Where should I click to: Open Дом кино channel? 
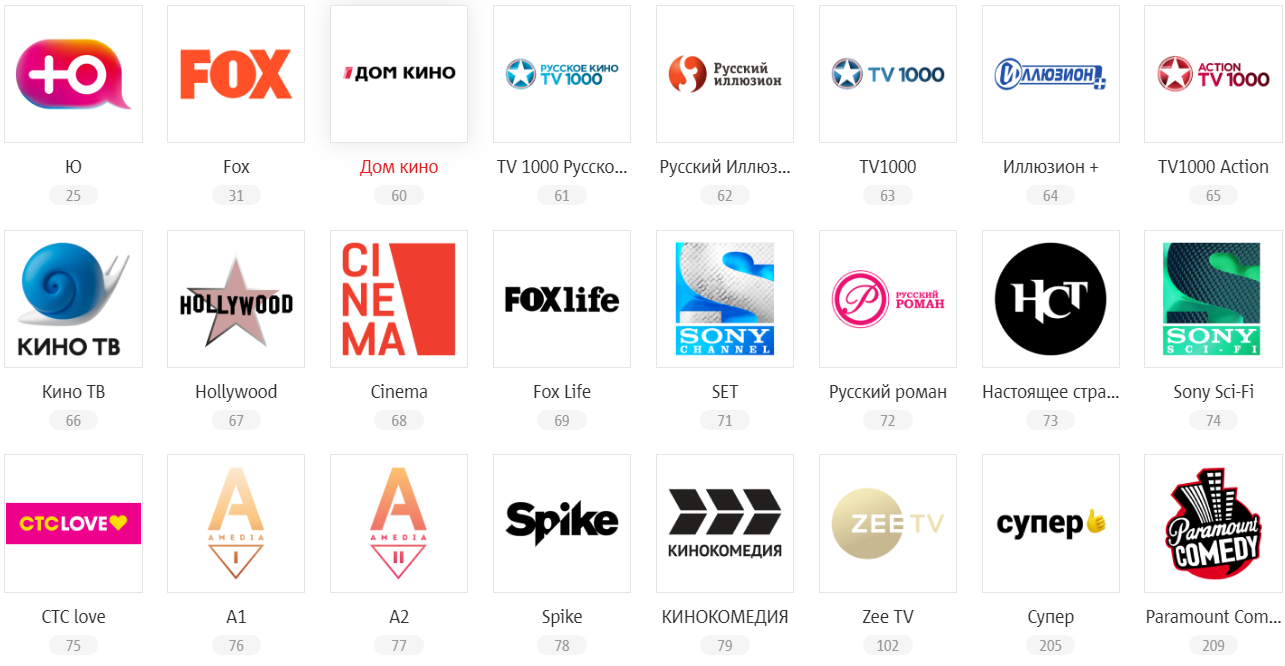[x=399, y=75]
